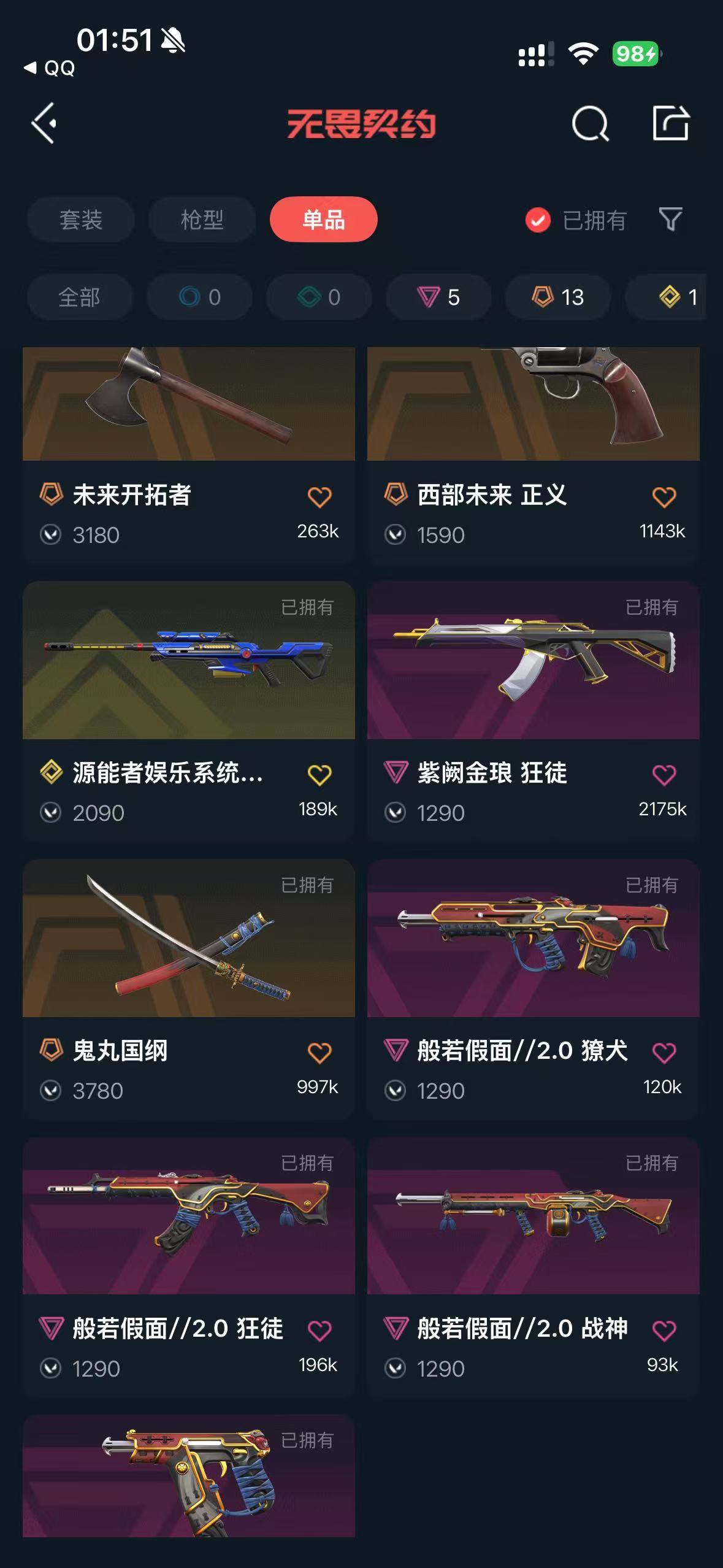This screenshot has width=723, height=1568.
Task: Like the 般若假面//2.0 獠犬 skin
Action: [664, 1053]
